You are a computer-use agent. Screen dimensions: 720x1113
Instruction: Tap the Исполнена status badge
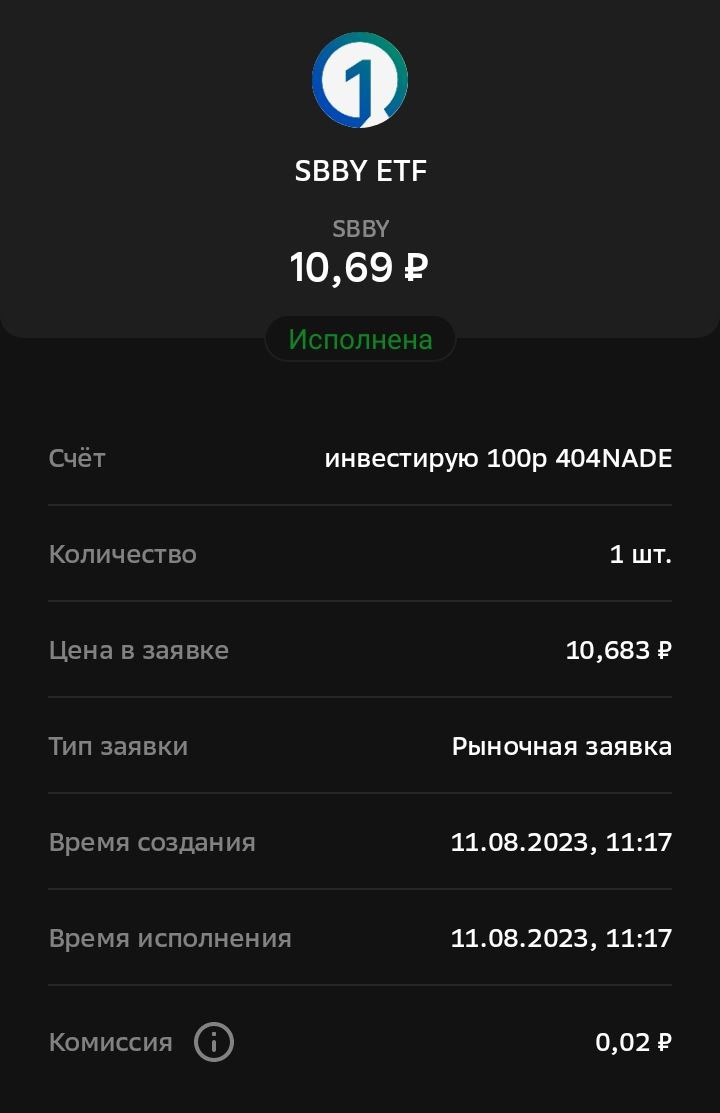coord(360,338)
